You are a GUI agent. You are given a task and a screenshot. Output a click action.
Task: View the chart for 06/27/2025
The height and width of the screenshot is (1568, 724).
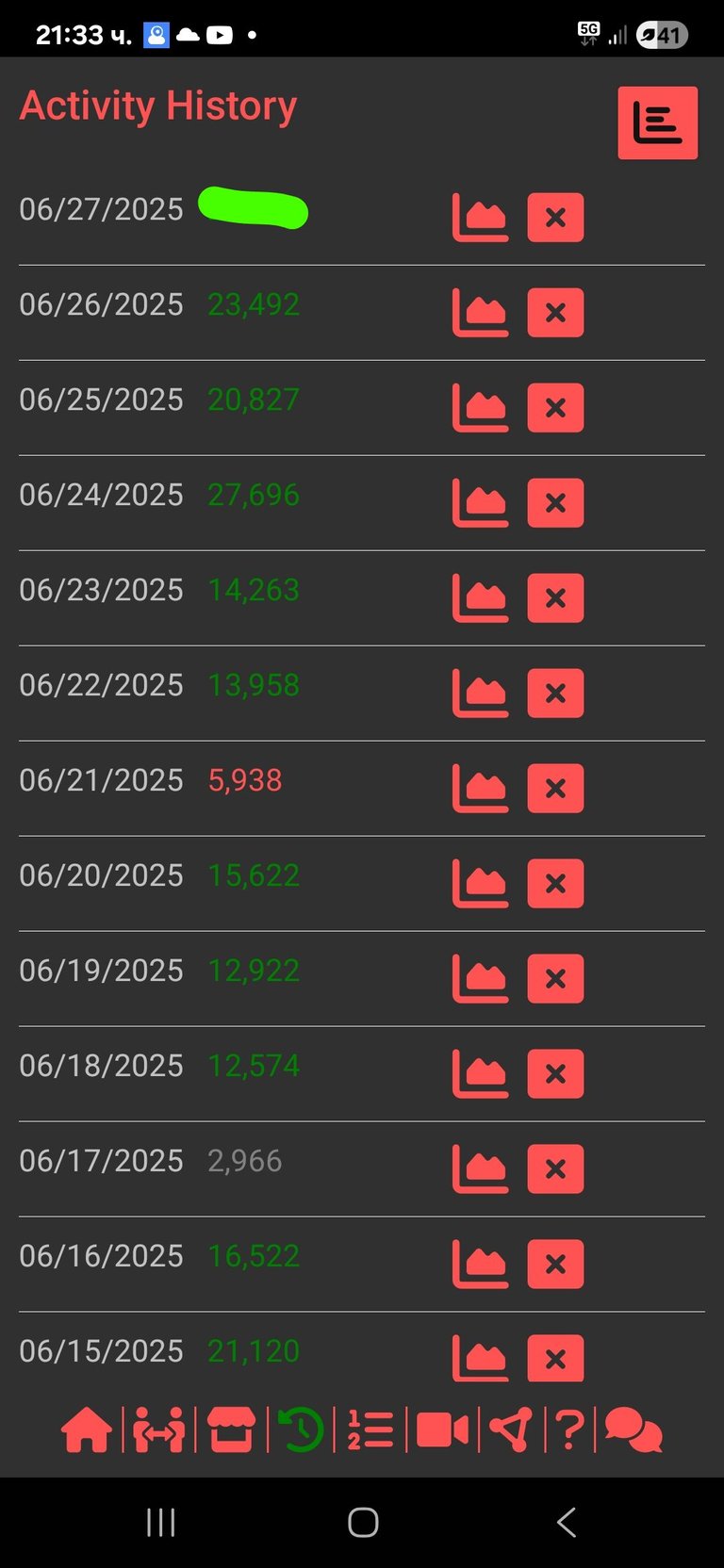click(x=481, y=218)
